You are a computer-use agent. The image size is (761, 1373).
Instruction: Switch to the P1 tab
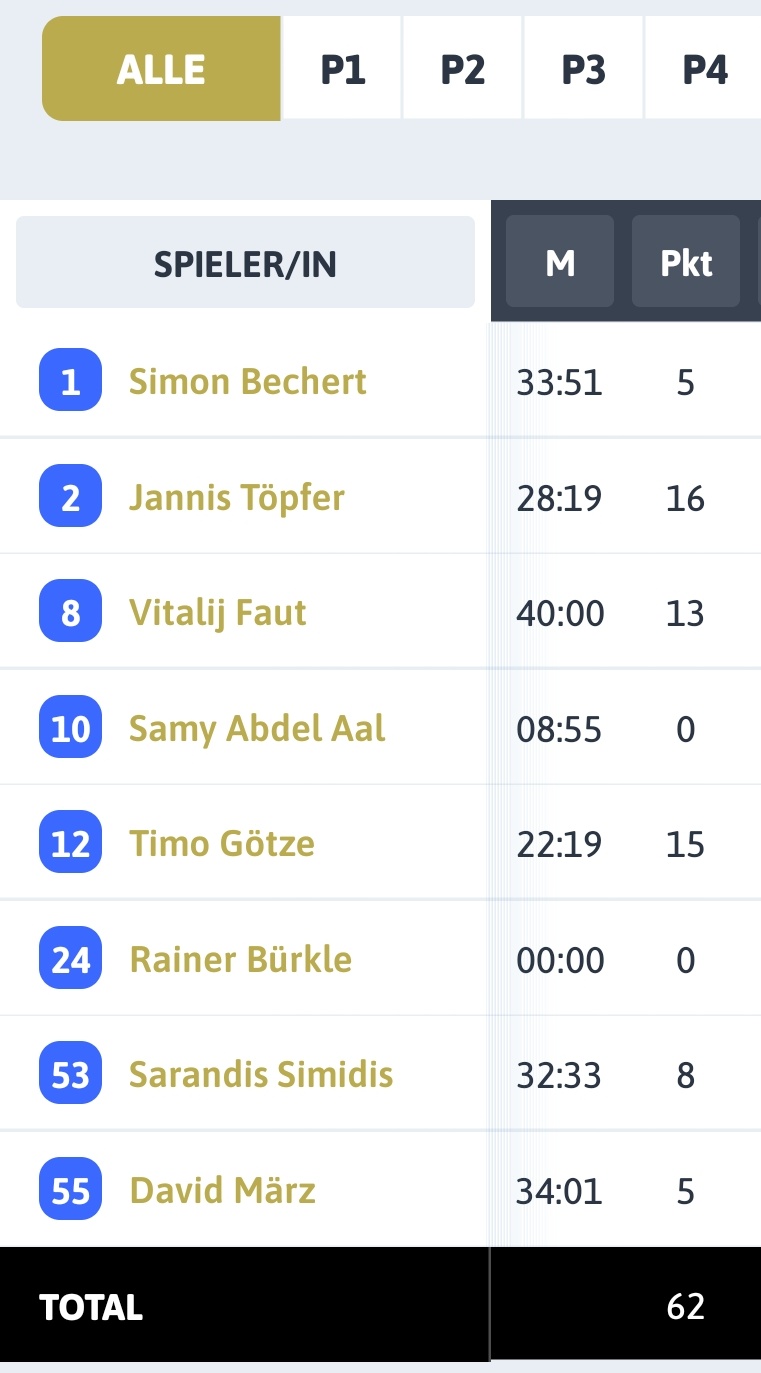[342, 69]
